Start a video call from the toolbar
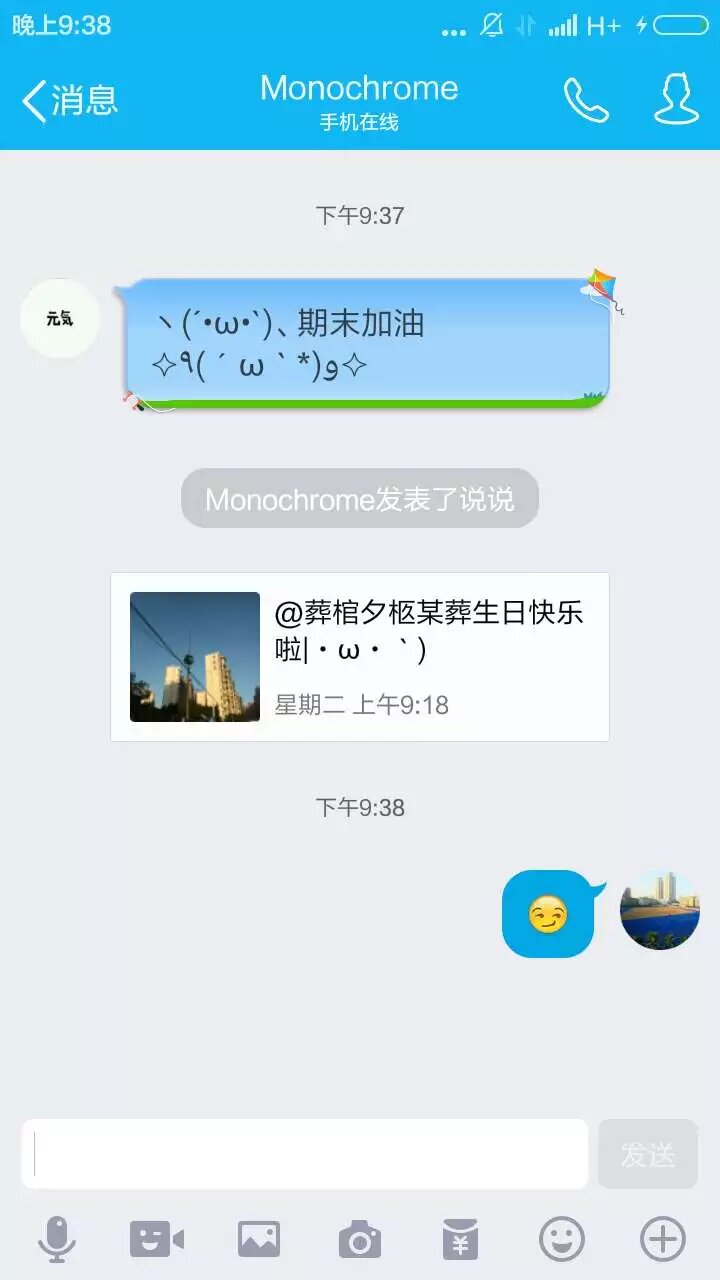Screen dimensions: 720x1280 tap(157, 1240)
